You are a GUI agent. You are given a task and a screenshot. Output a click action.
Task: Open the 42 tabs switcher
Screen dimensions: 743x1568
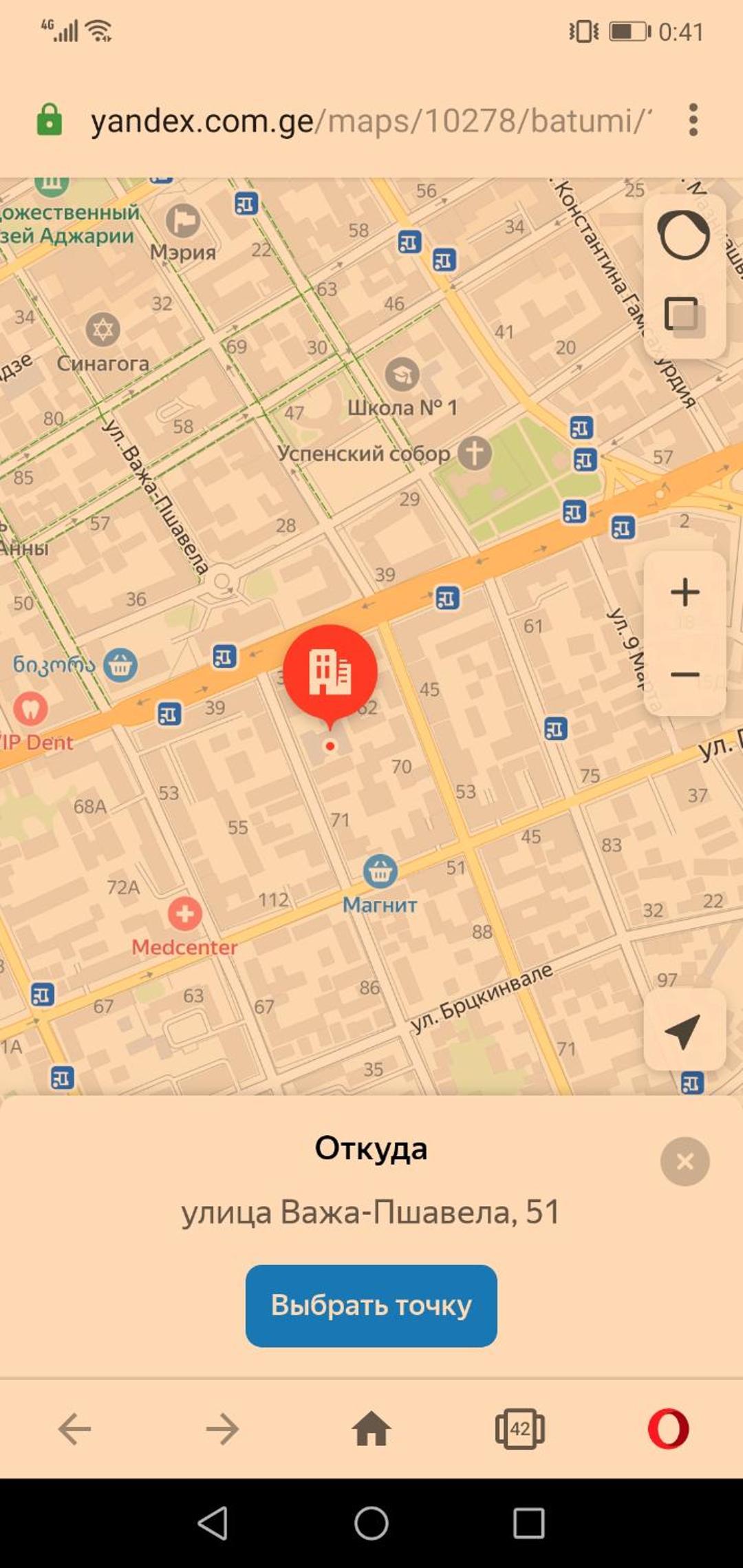point(520,1429)
